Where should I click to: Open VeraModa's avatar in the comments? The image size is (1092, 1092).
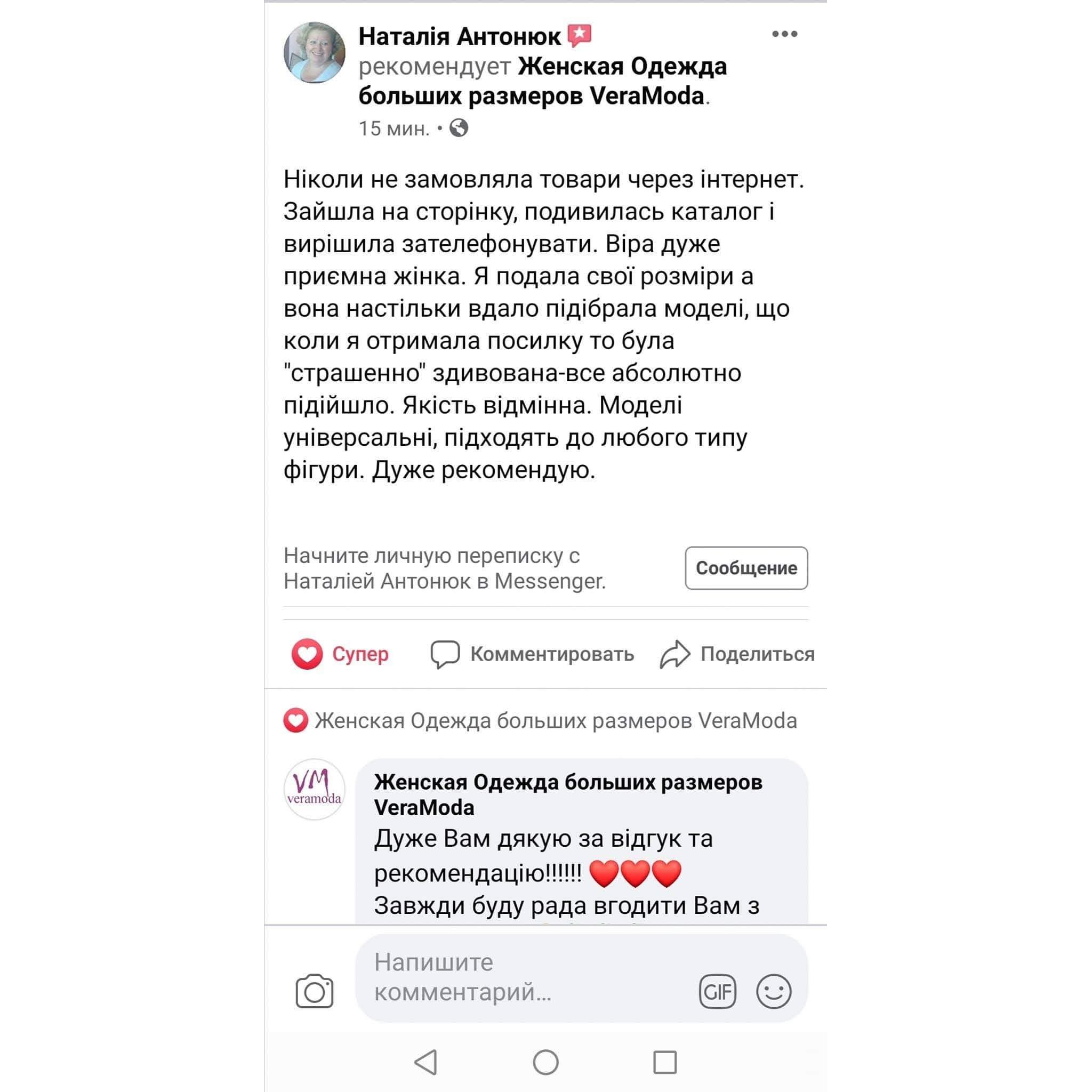314,789
